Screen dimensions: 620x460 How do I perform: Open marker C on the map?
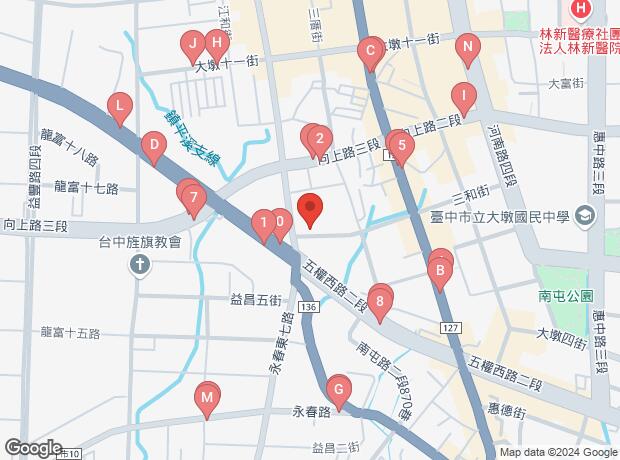[x=371, y=51]
